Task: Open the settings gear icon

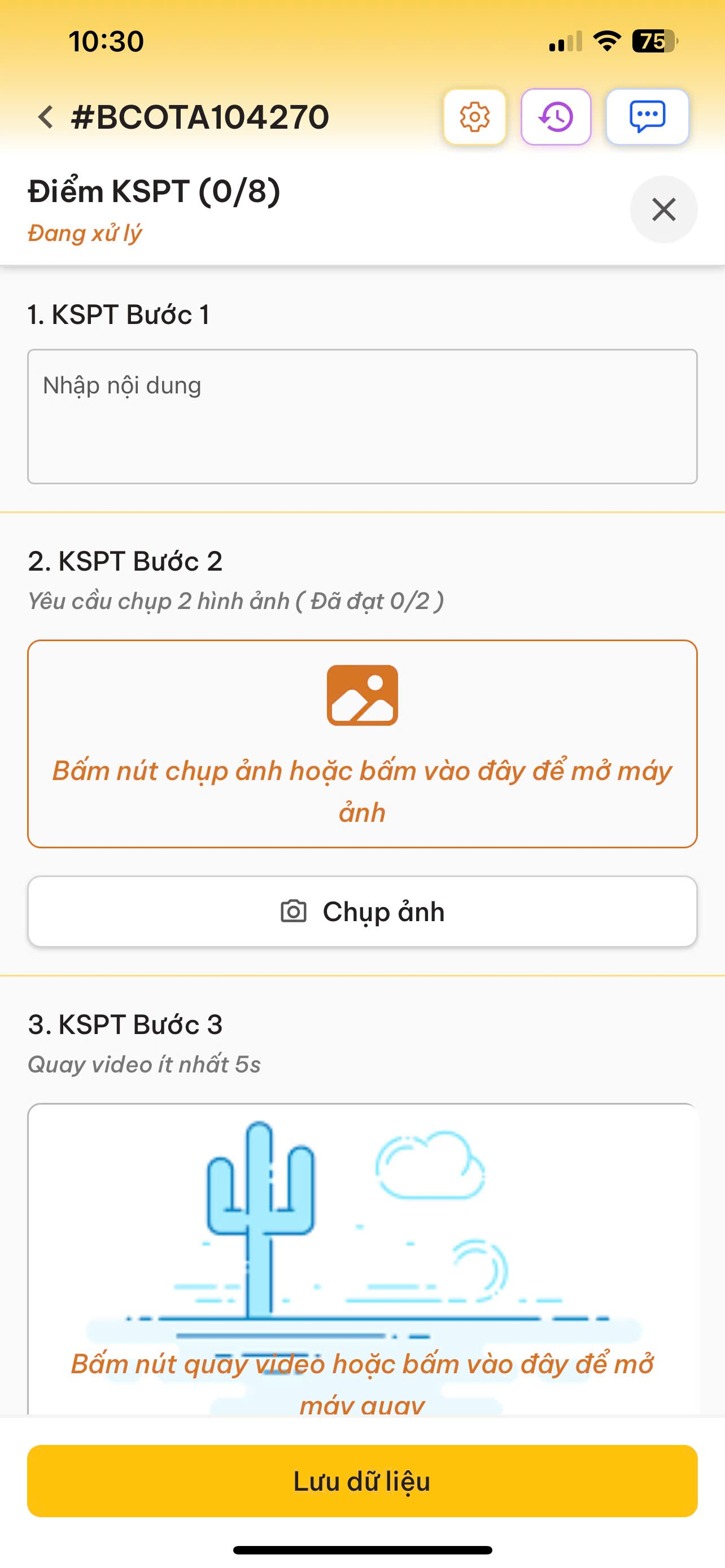Action: (474, 117)
